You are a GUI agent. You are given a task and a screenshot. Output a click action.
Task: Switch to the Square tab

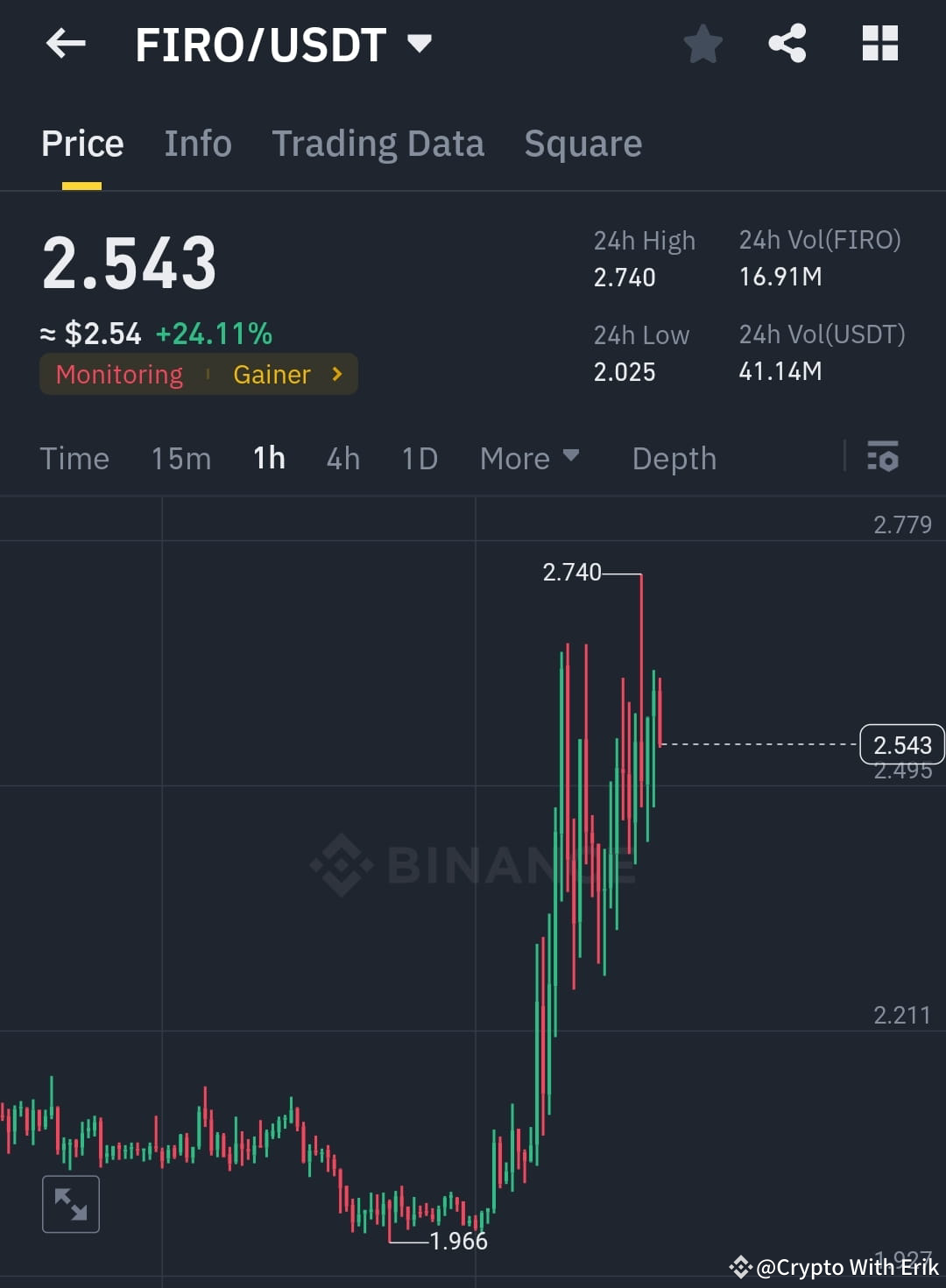click(582, 143)
